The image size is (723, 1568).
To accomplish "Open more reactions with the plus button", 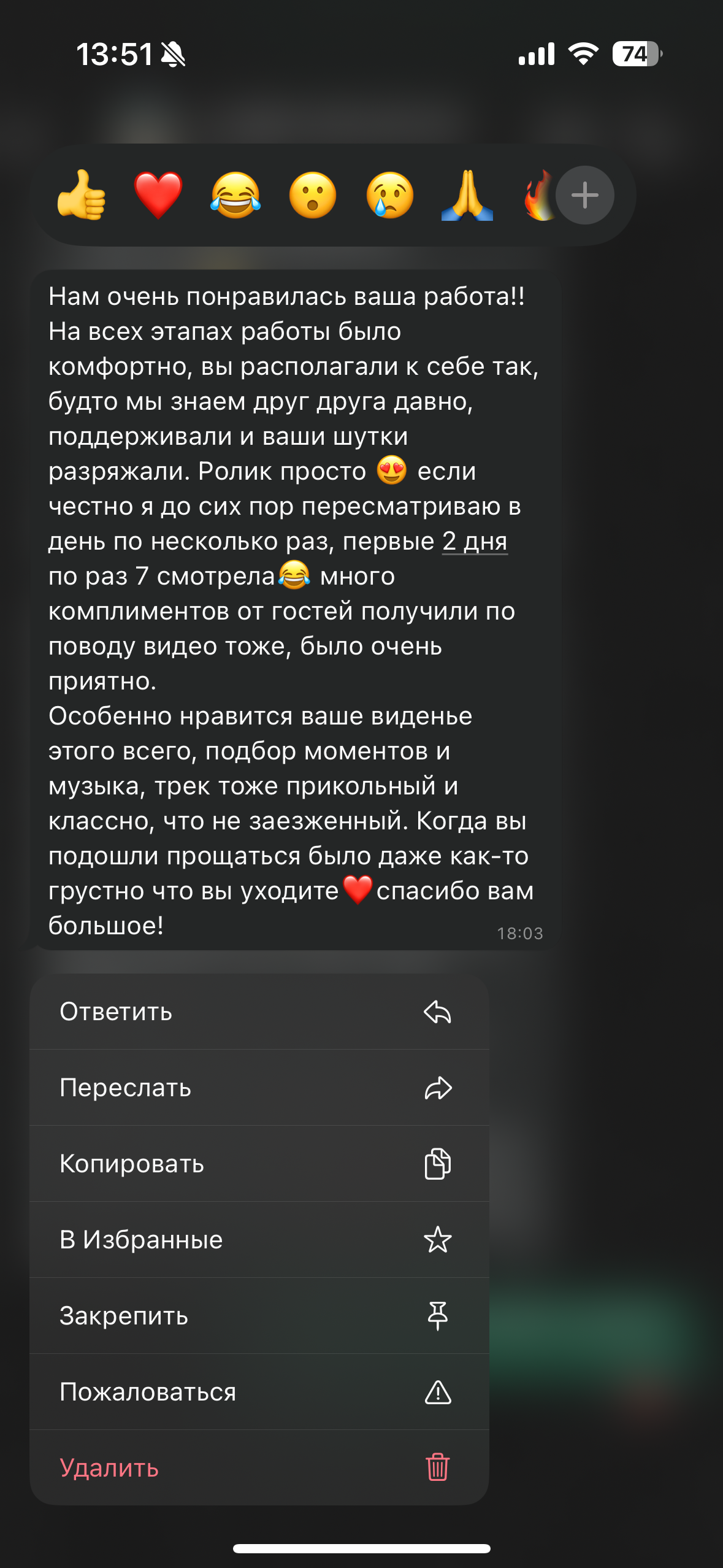I will pyautogui.click(x=584, y=195).
